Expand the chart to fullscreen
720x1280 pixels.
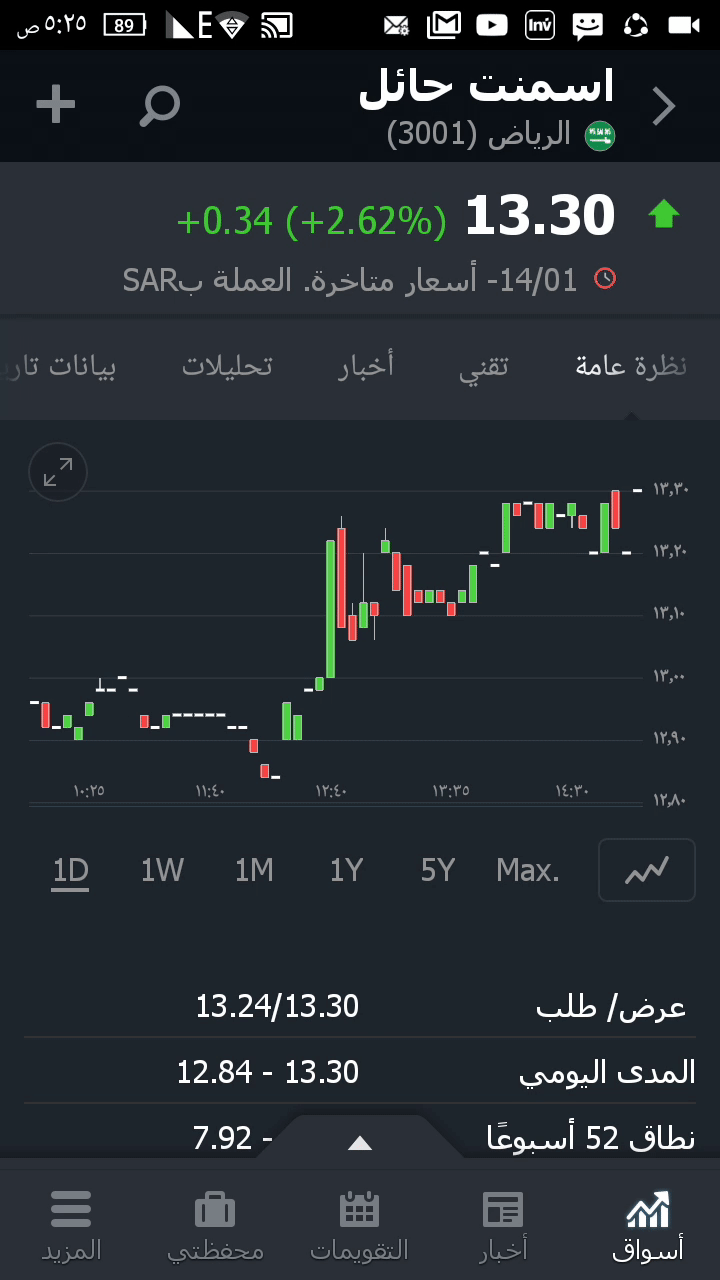click(58, 472)
